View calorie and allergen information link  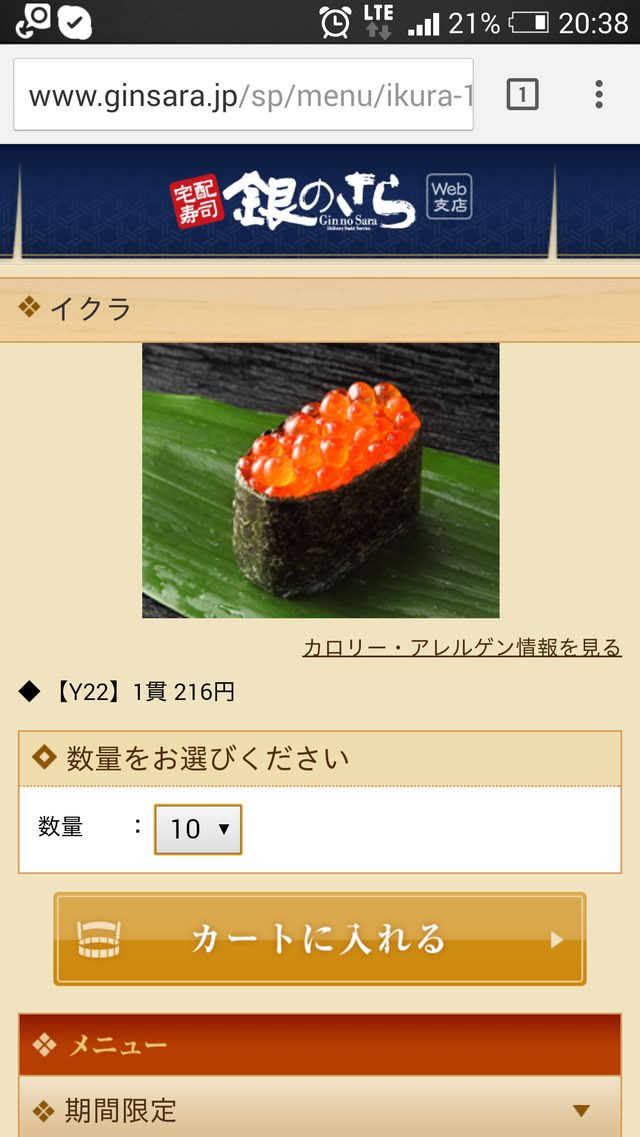click(x=462, y=648)
